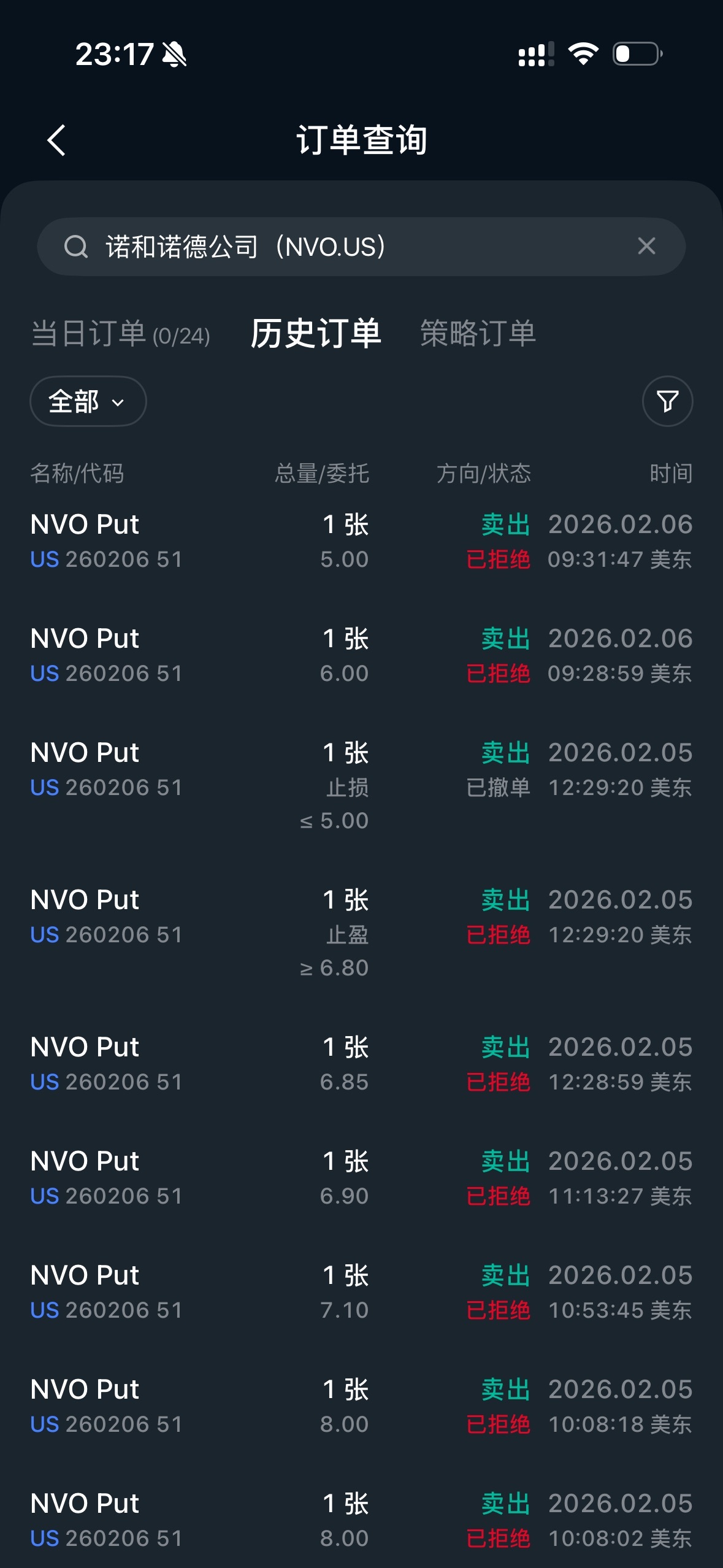Switch to the 当日订单 tab
Image resolution: width=723 pixels, height=1568 pixels.
click(x=120, y=334)
